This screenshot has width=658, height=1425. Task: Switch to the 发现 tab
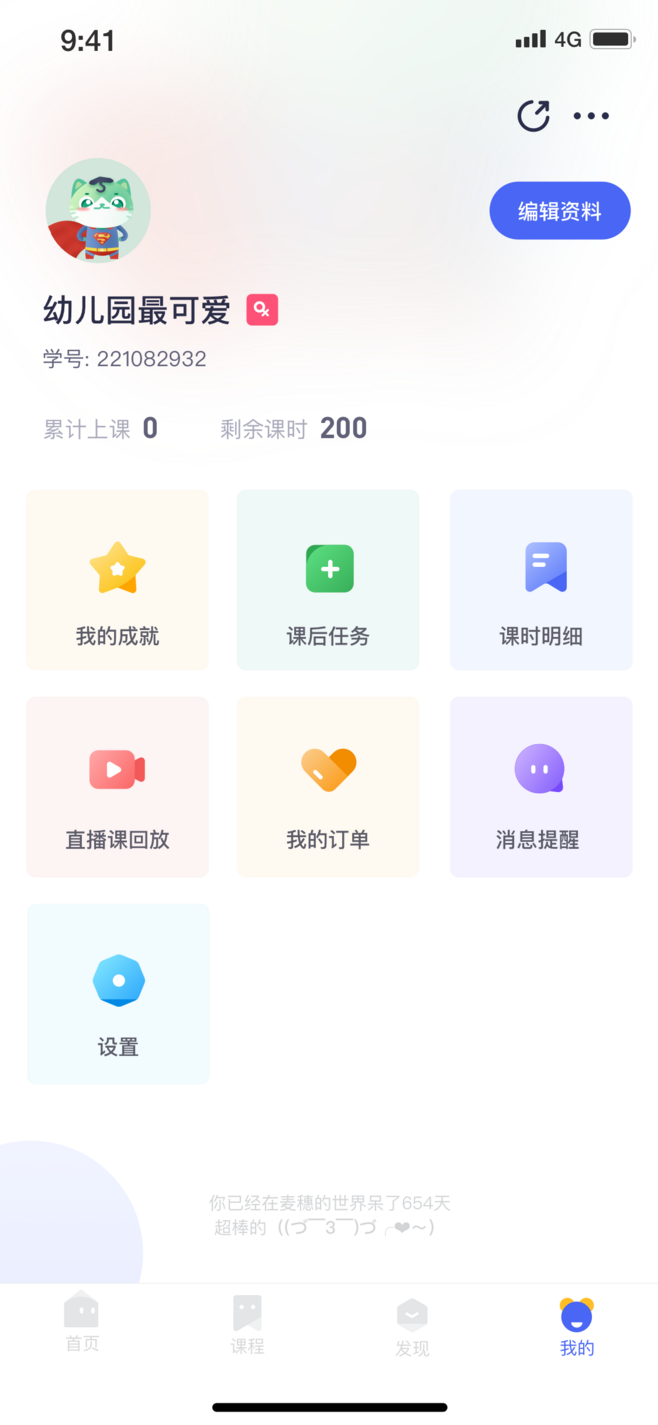coord(412,1326)
